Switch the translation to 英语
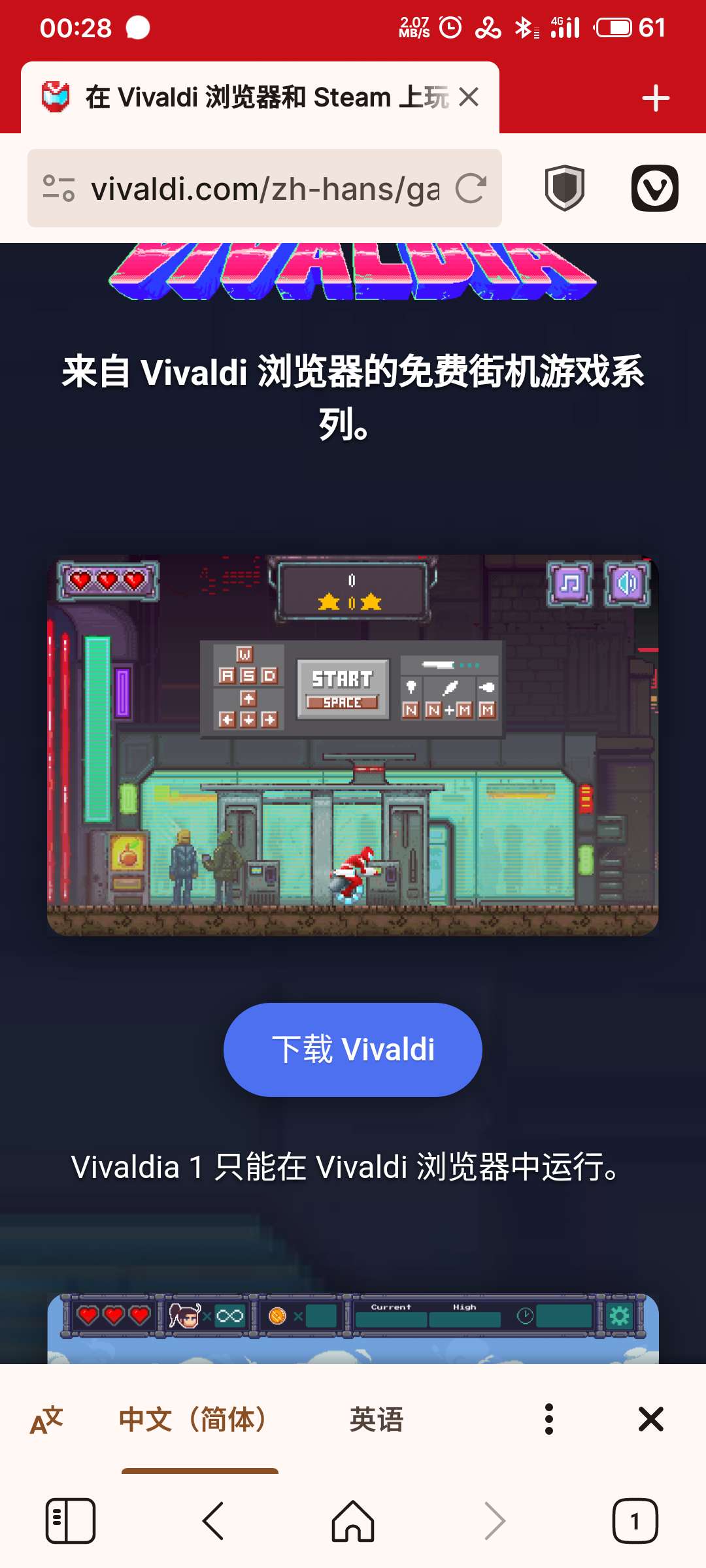706x1568 pixels. 377,1419
